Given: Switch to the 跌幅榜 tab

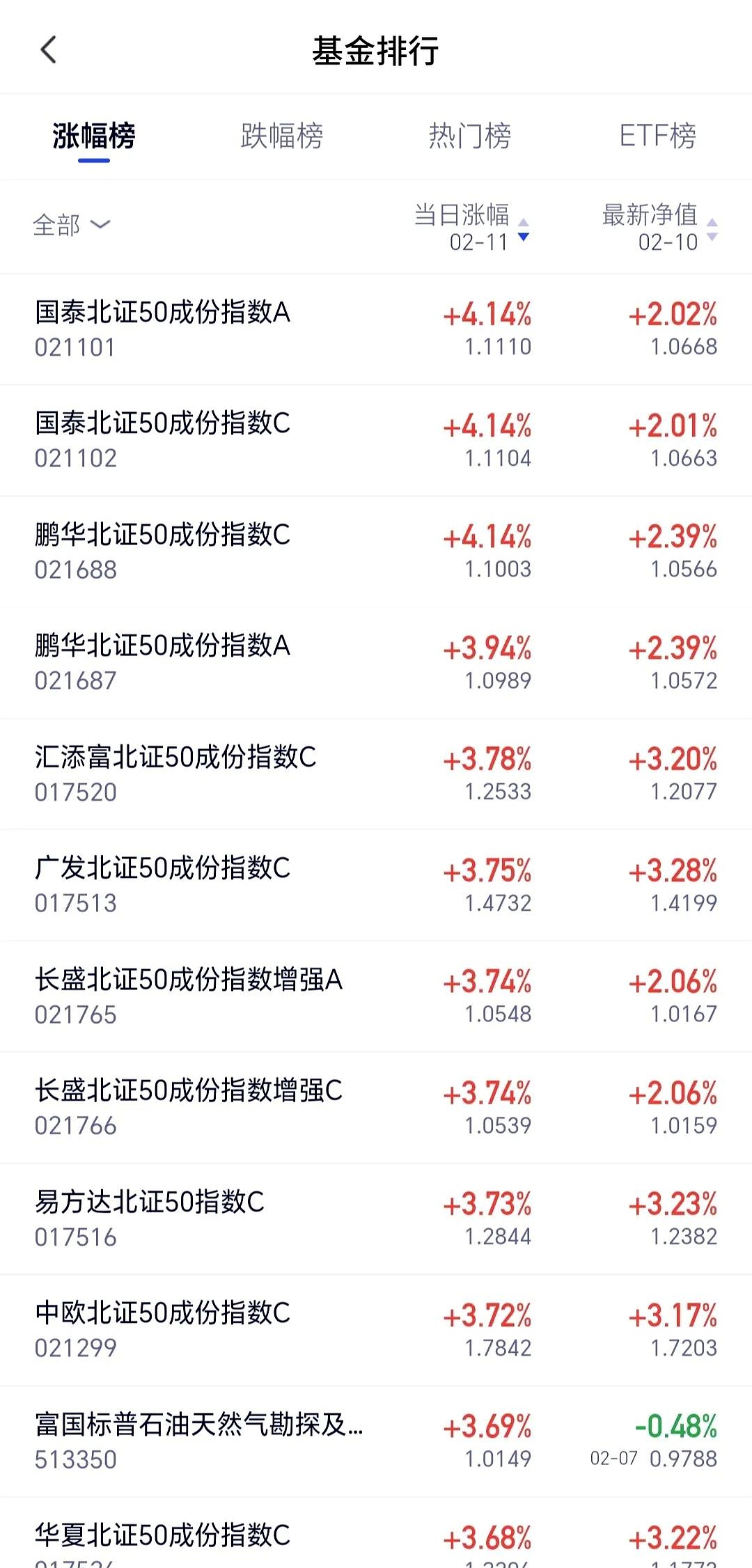Looking at the screenshot, I should (282, 136).
